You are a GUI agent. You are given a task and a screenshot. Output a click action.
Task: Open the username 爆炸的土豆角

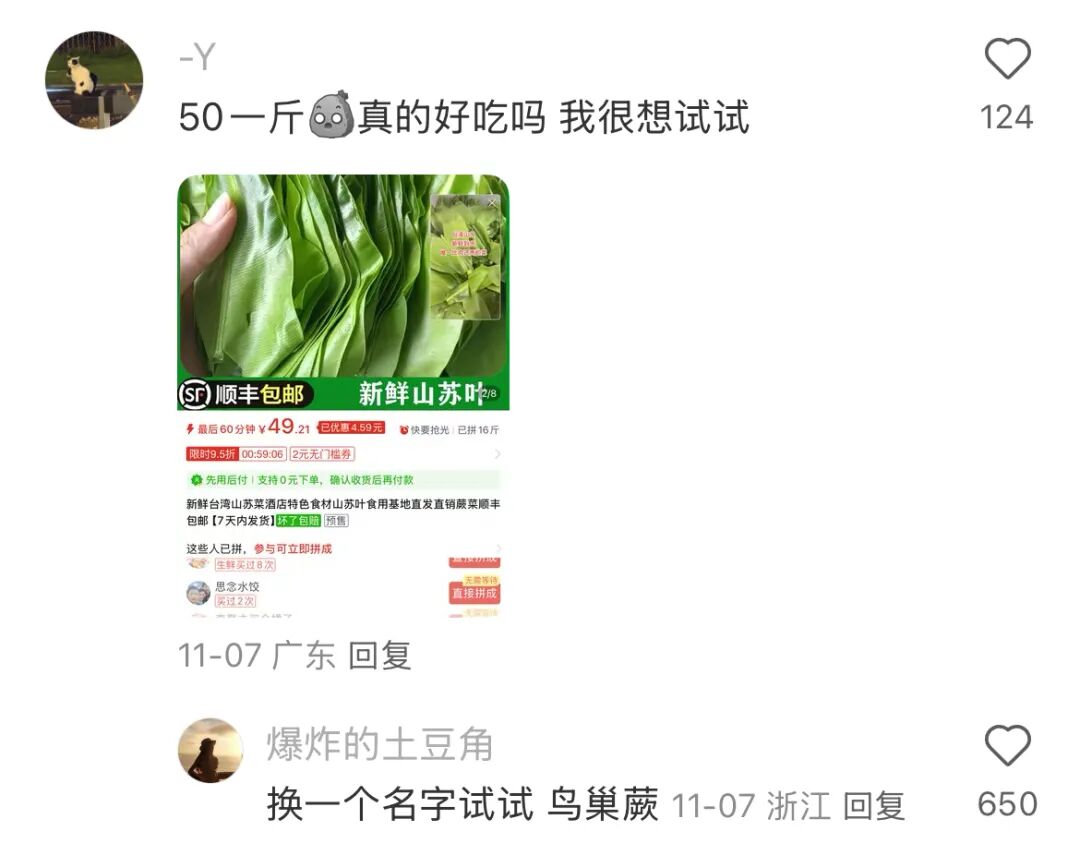[380, 744]
